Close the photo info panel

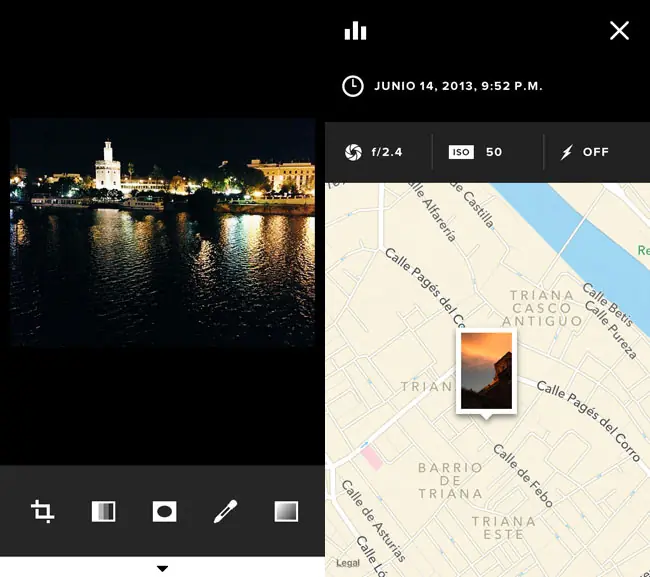619,31
